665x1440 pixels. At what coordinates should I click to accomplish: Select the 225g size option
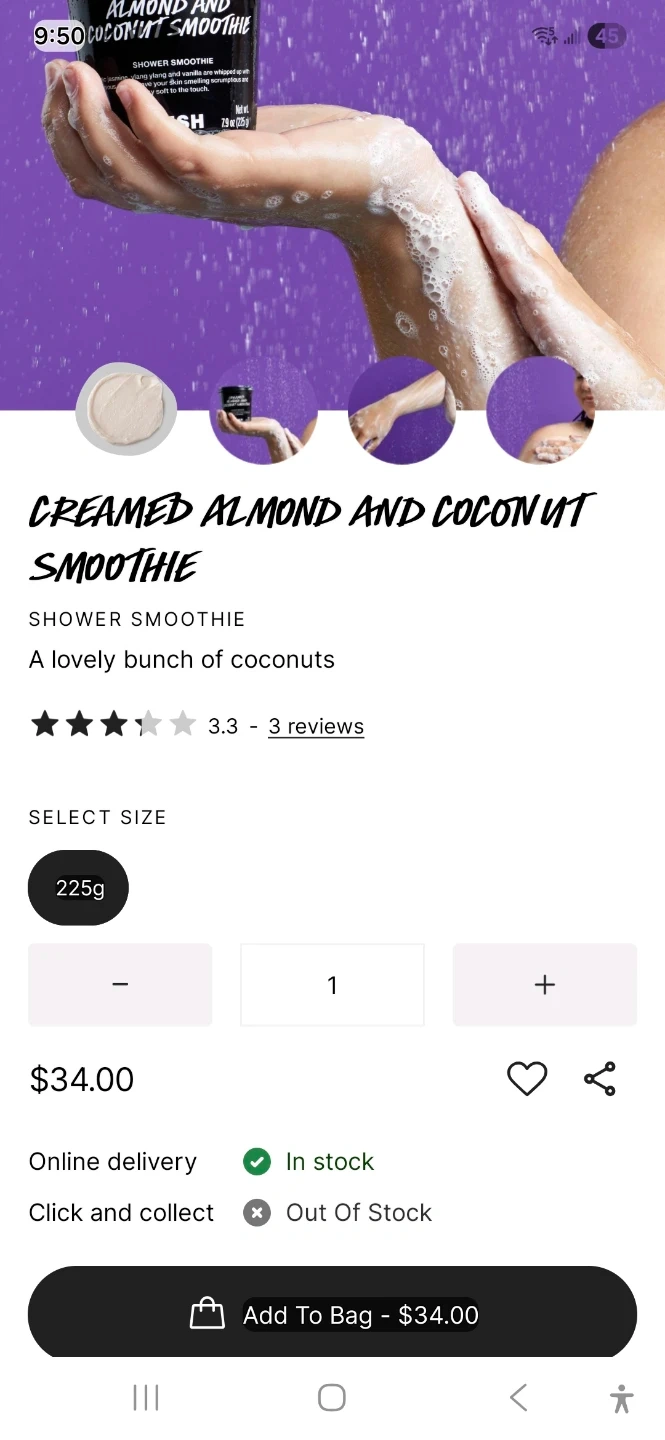[79, 888]
